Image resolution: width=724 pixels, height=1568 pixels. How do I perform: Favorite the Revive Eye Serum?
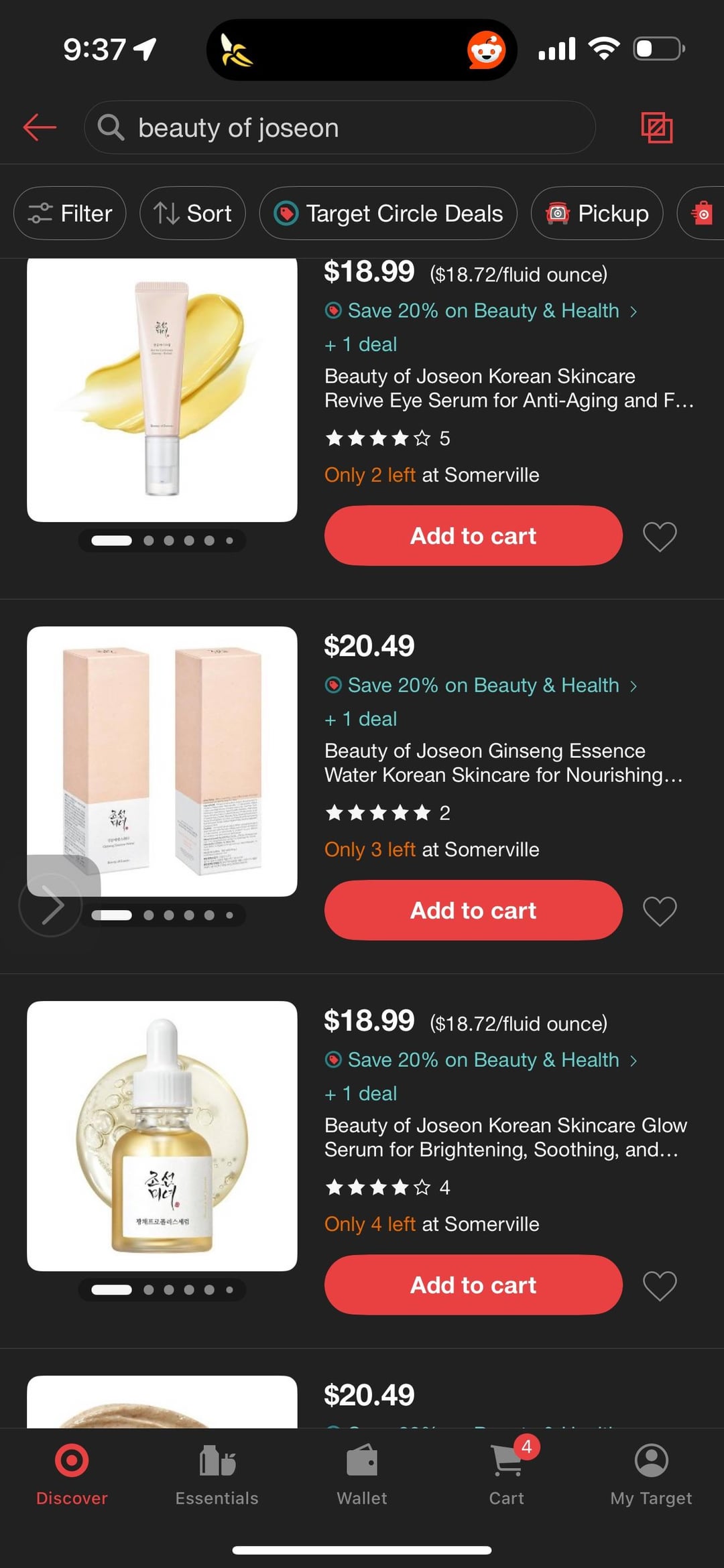click(x=660, y=537)
